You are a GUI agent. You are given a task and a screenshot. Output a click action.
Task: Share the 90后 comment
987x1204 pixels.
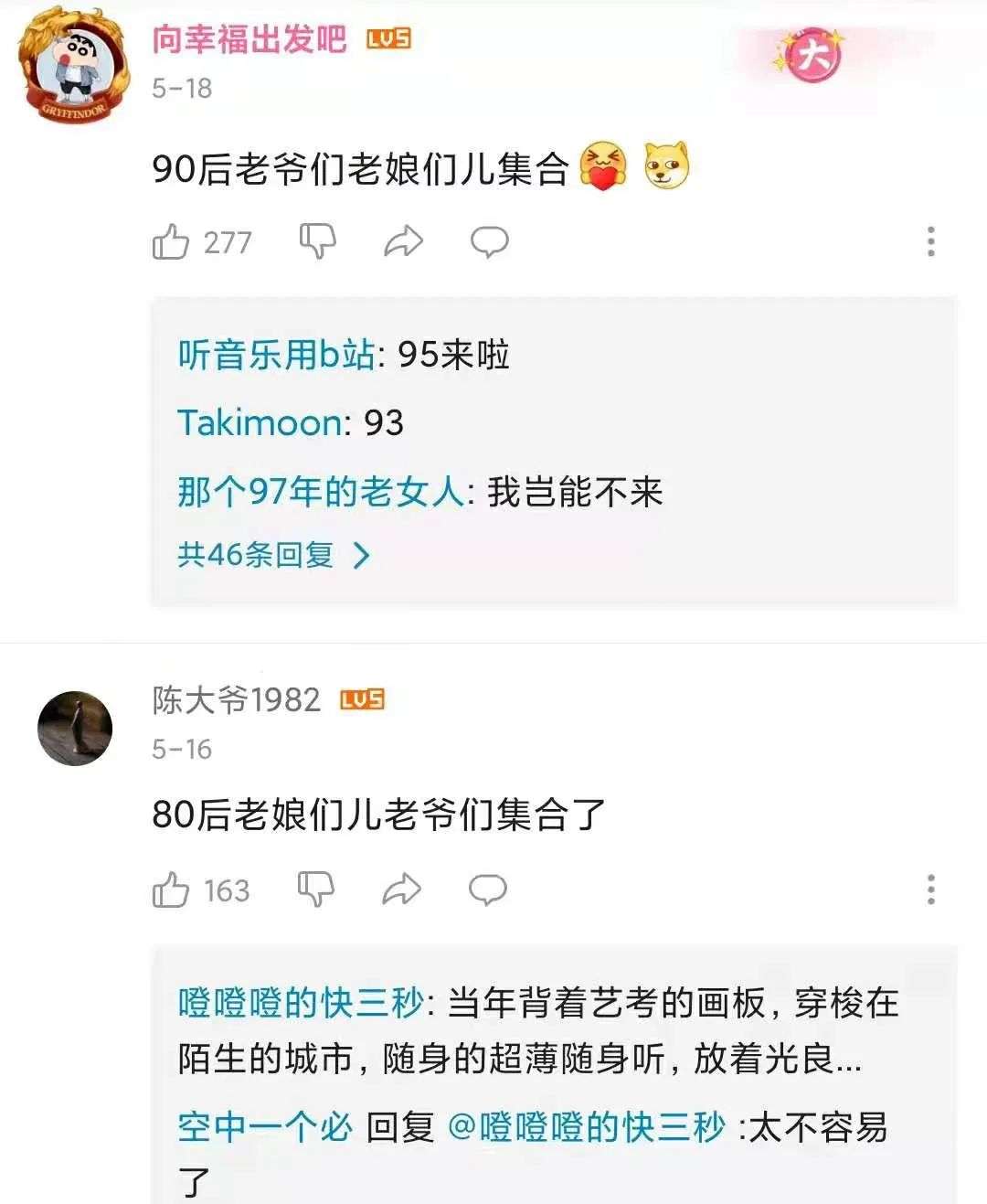pyautogui.click(x=403, y=241)
